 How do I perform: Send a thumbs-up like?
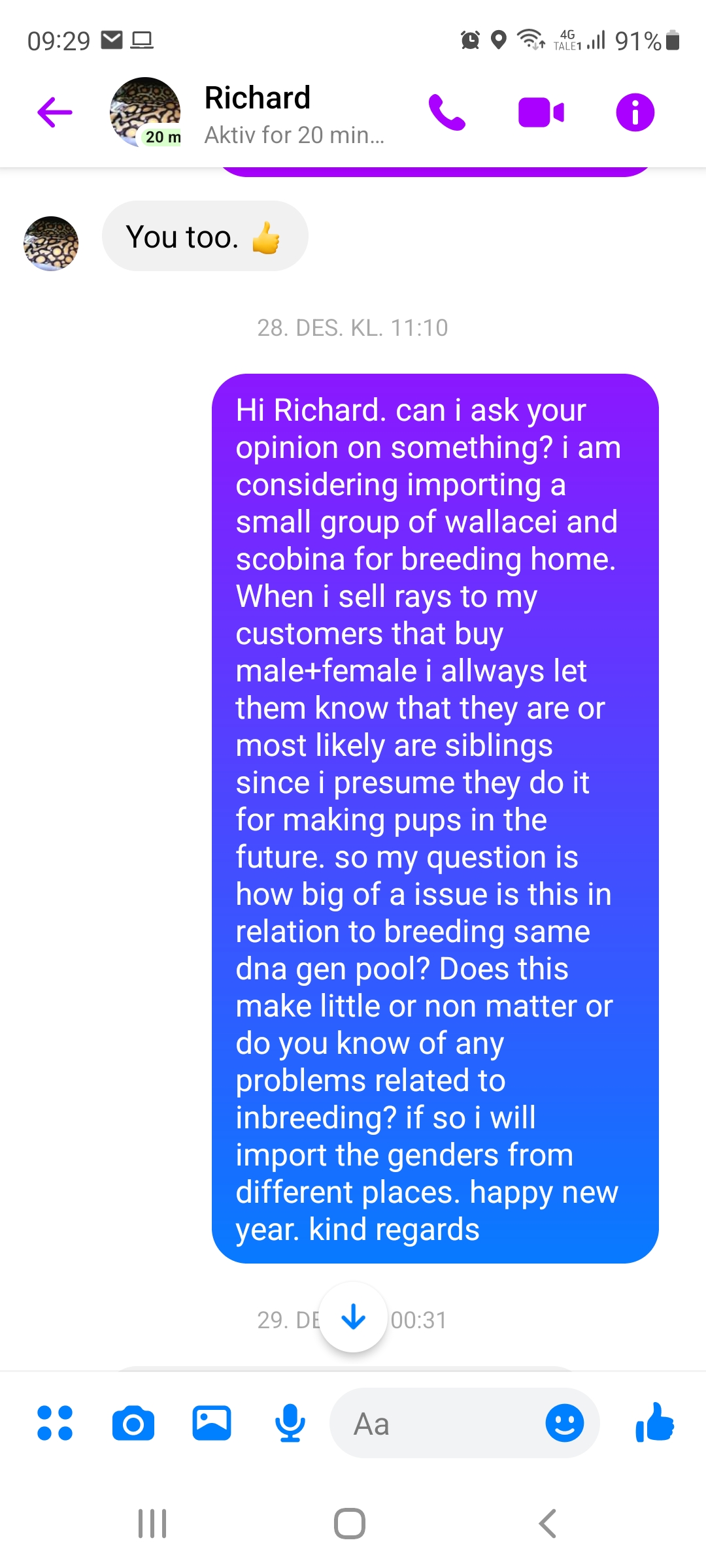pyautogui.click(x=654, y=1423)
